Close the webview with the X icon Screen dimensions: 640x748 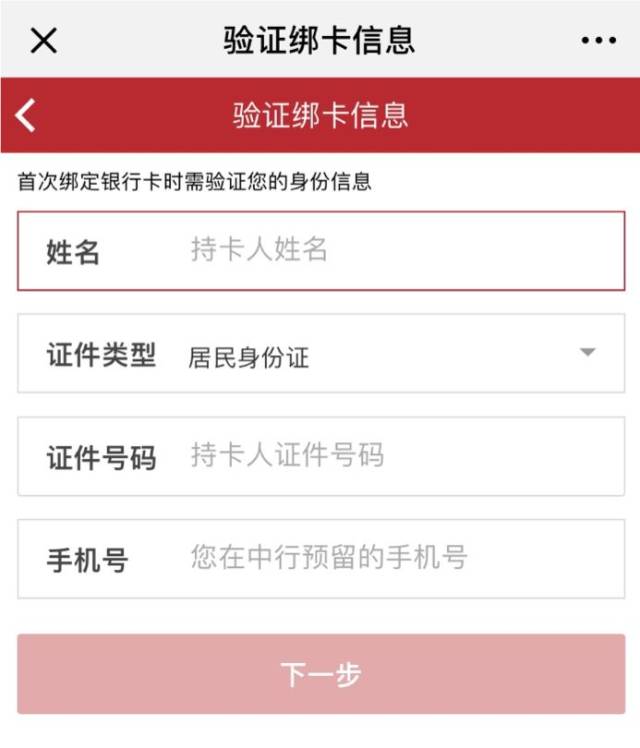pos(44,40)
